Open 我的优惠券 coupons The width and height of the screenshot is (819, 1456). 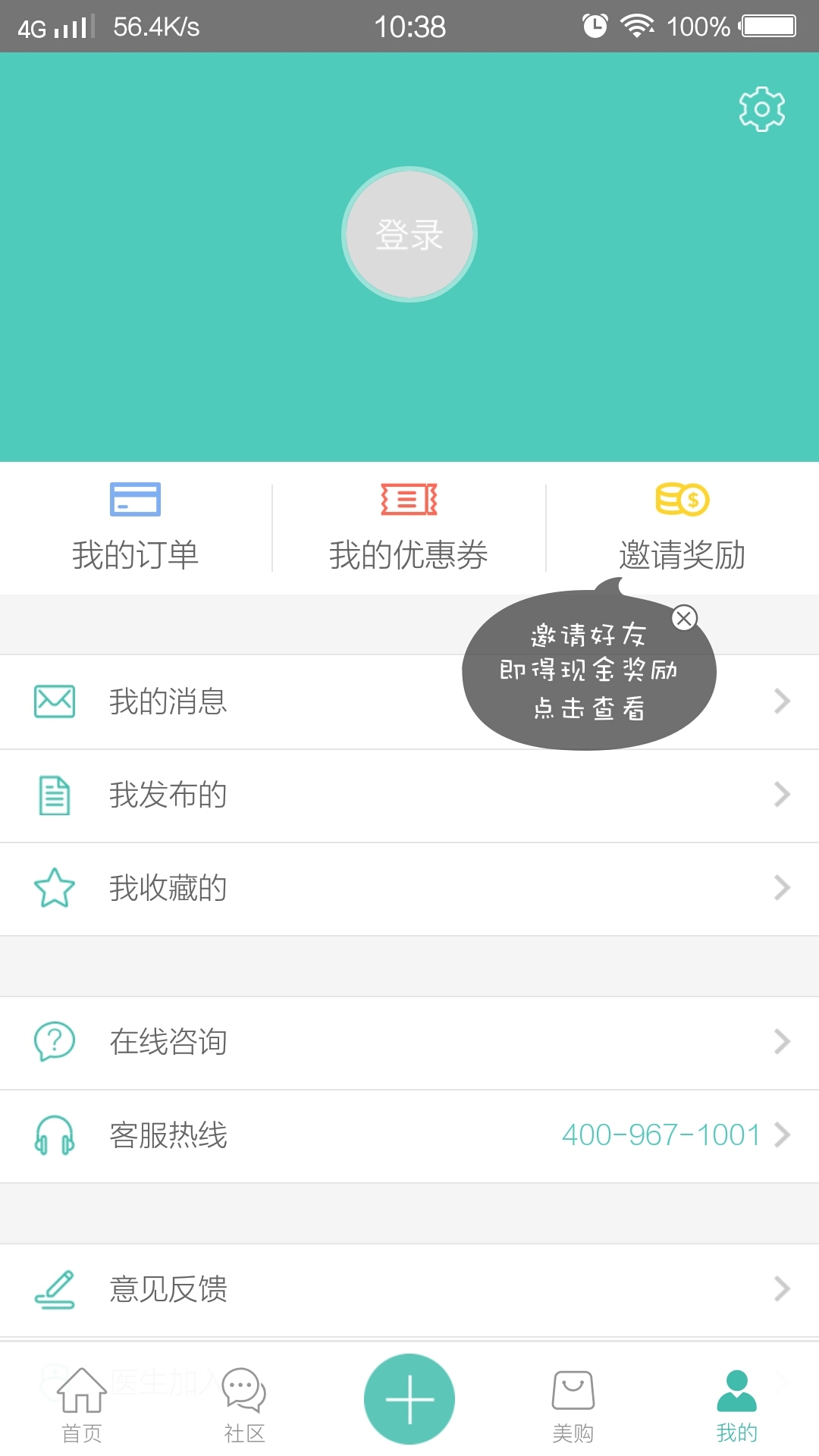(x=409, y=527)
